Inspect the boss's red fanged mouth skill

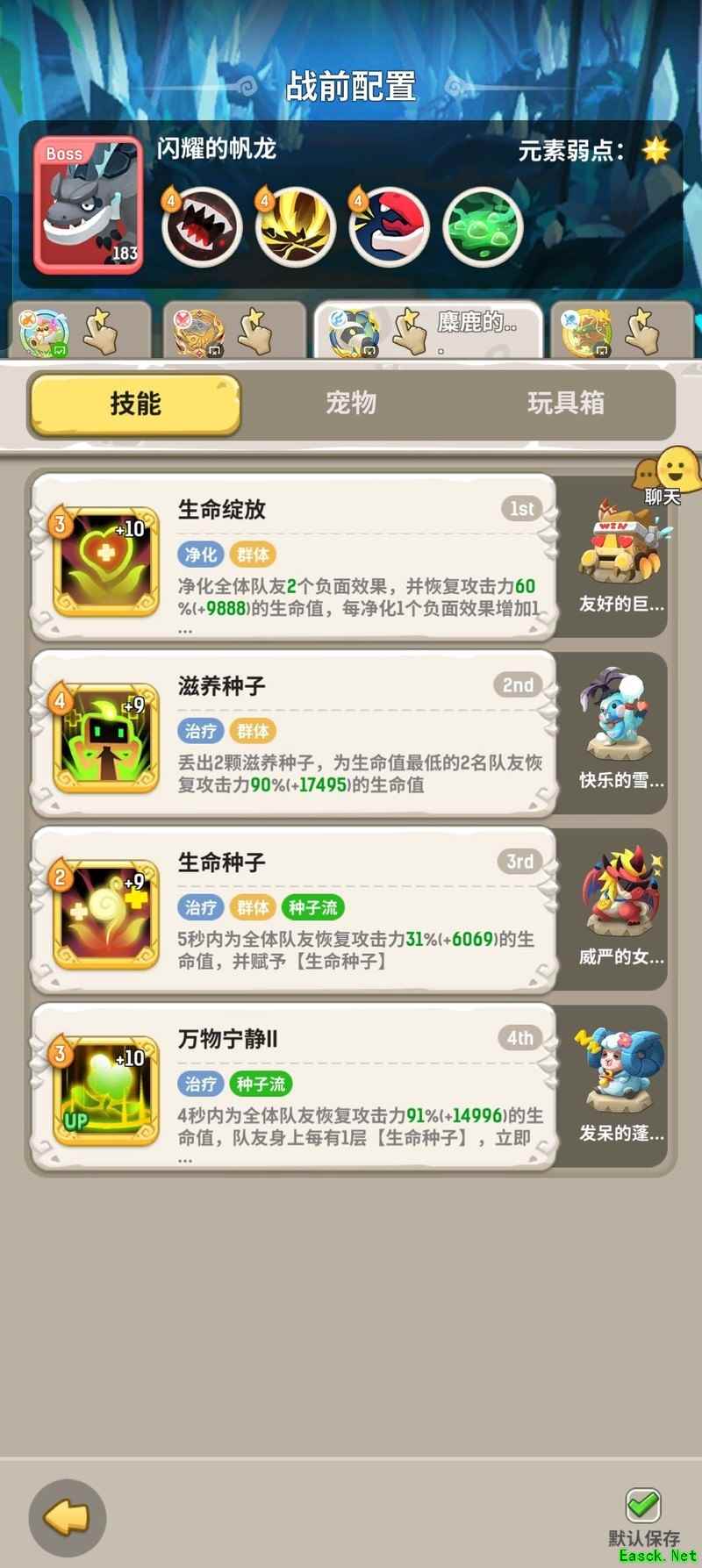tap(202, 227)
